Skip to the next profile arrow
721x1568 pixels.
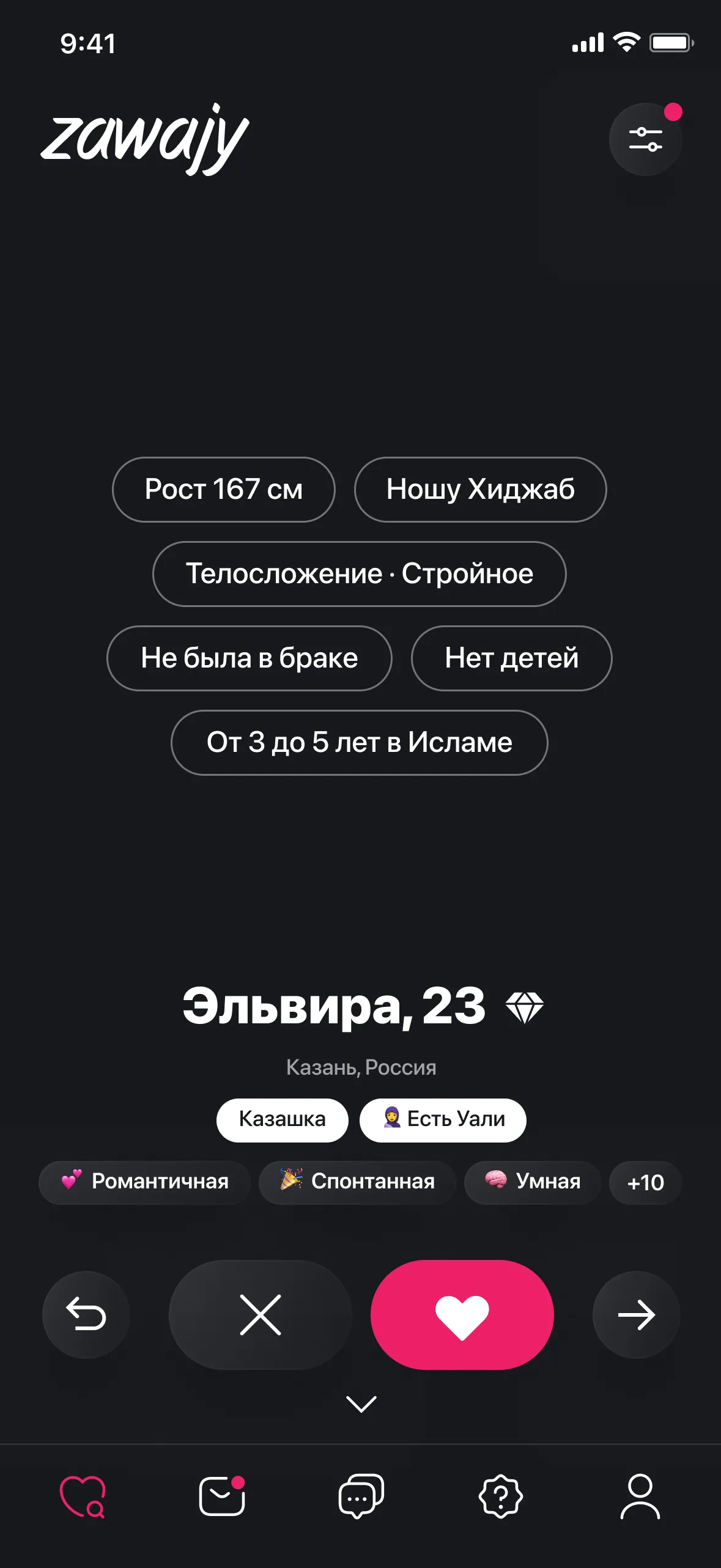(x=636, y=1314)
